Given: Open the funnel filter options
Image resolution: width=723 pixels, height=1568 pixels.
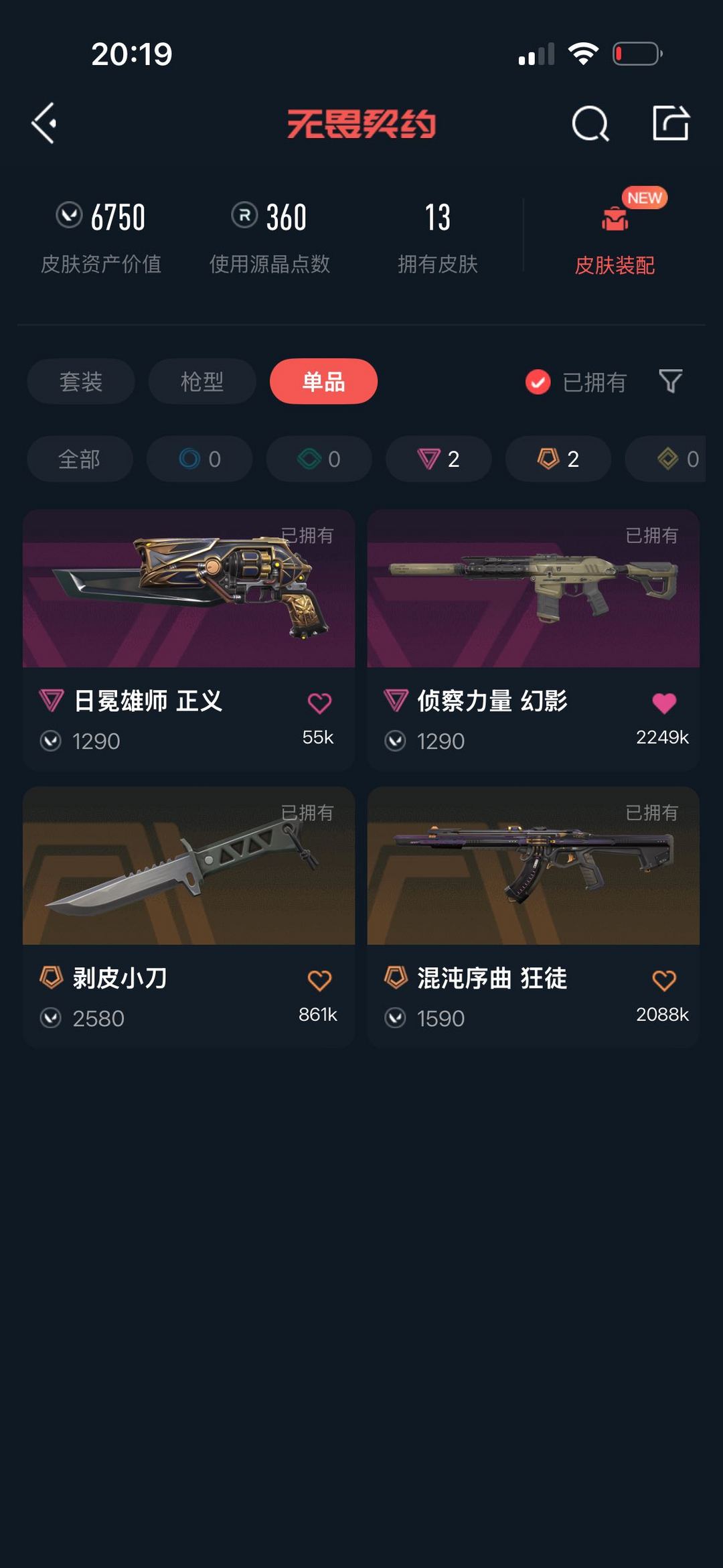Looking at the screenshot, I should point(670,381).
